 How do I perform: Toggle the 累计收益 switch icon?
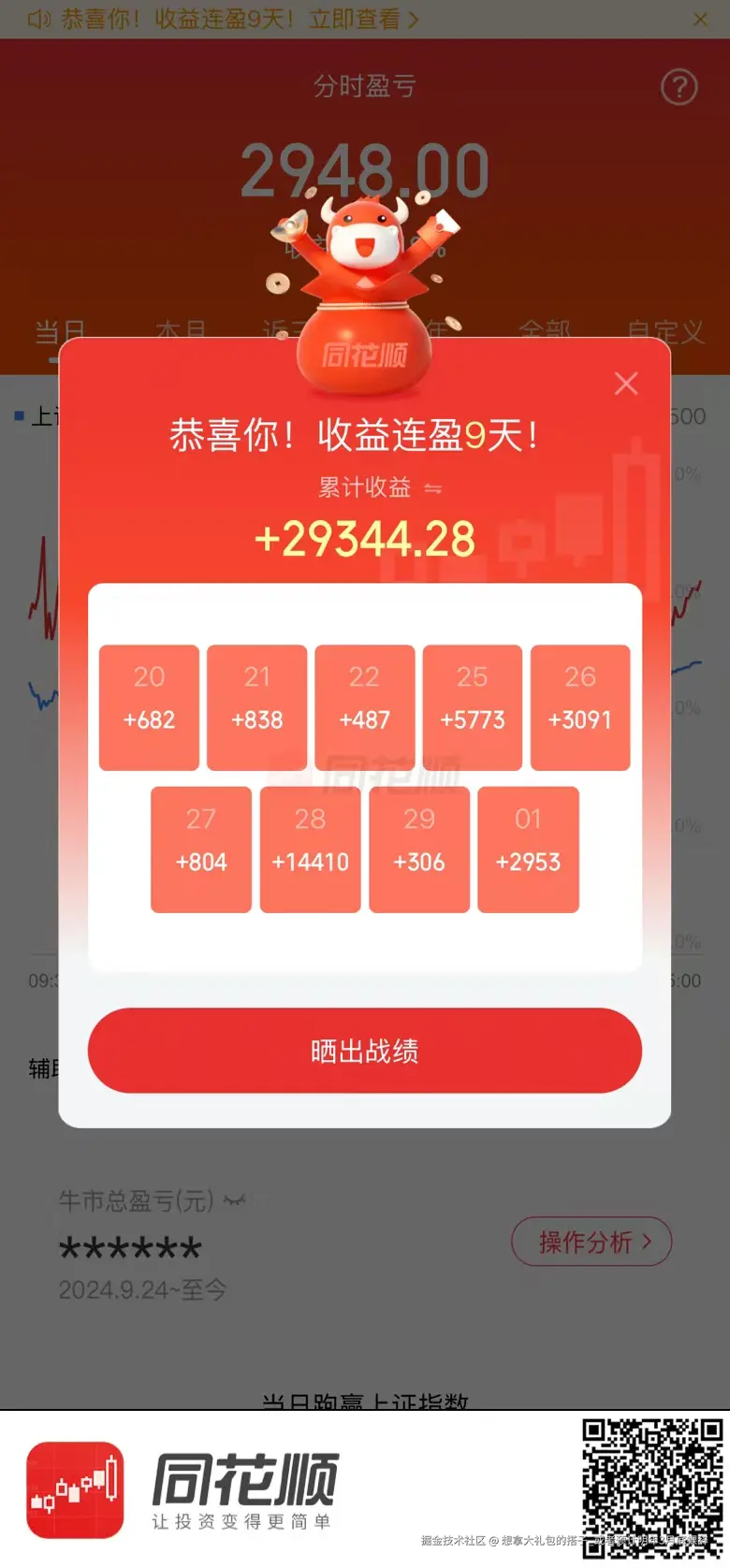point(432,488)
